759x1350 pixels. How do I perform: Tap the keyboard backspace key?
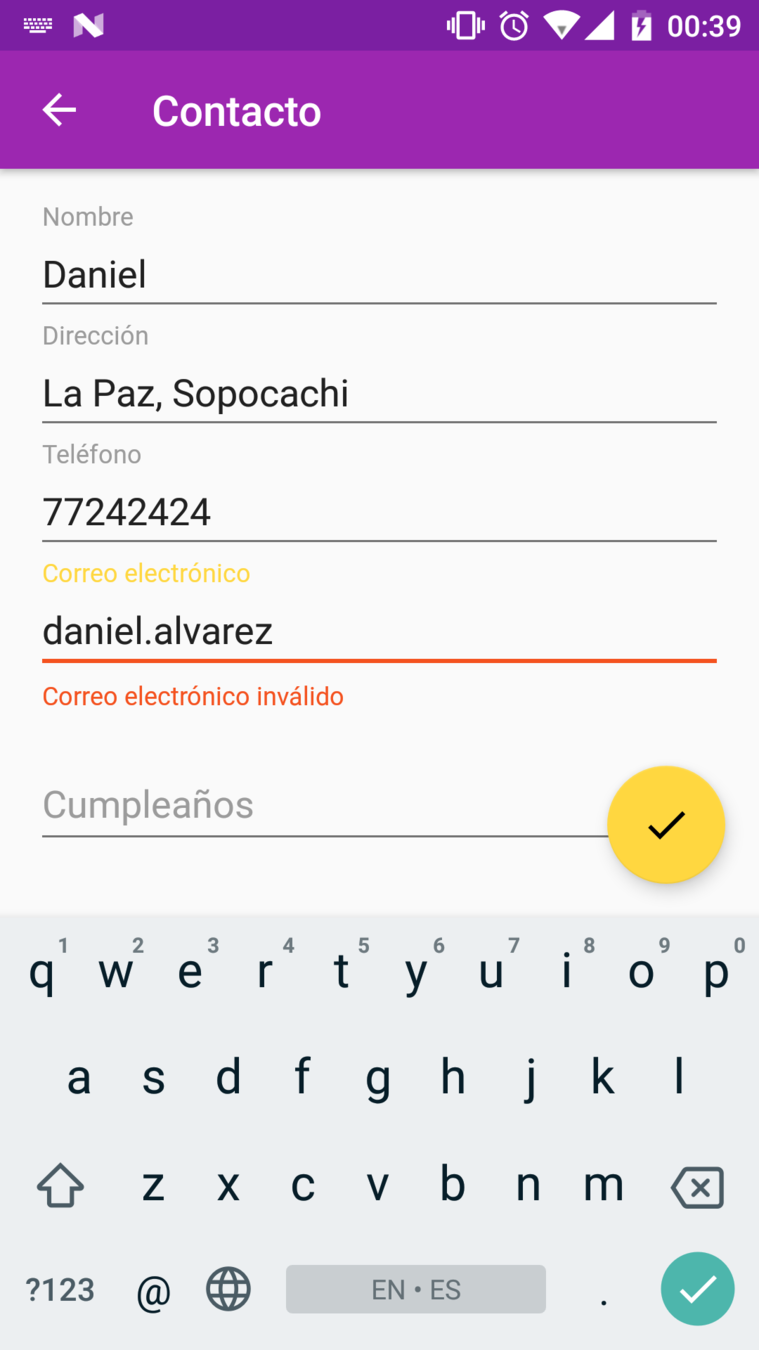tap(697, 1187)
